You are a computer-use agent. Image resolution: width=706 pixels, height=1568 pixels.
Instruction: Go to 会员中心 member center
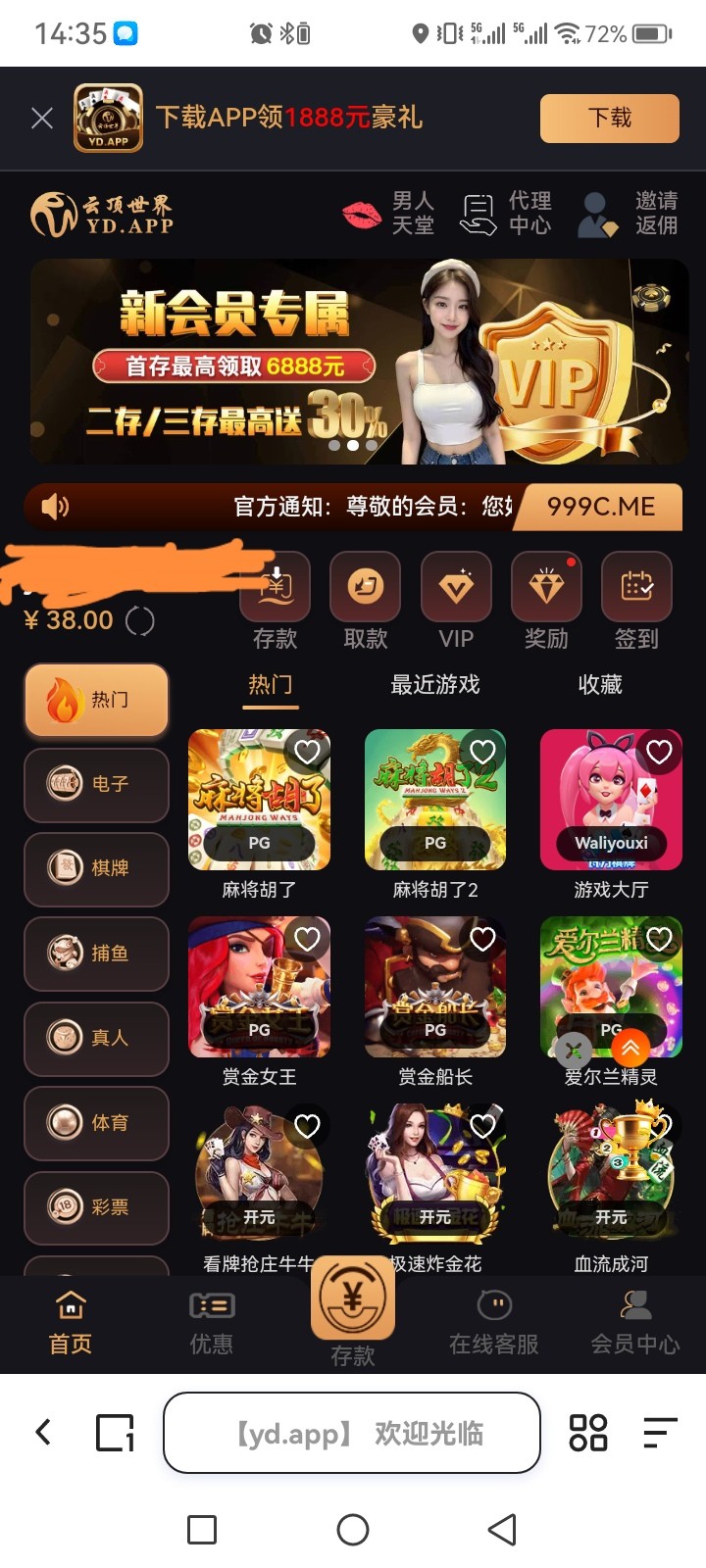pyautogui.click(x=634, y=1323)
